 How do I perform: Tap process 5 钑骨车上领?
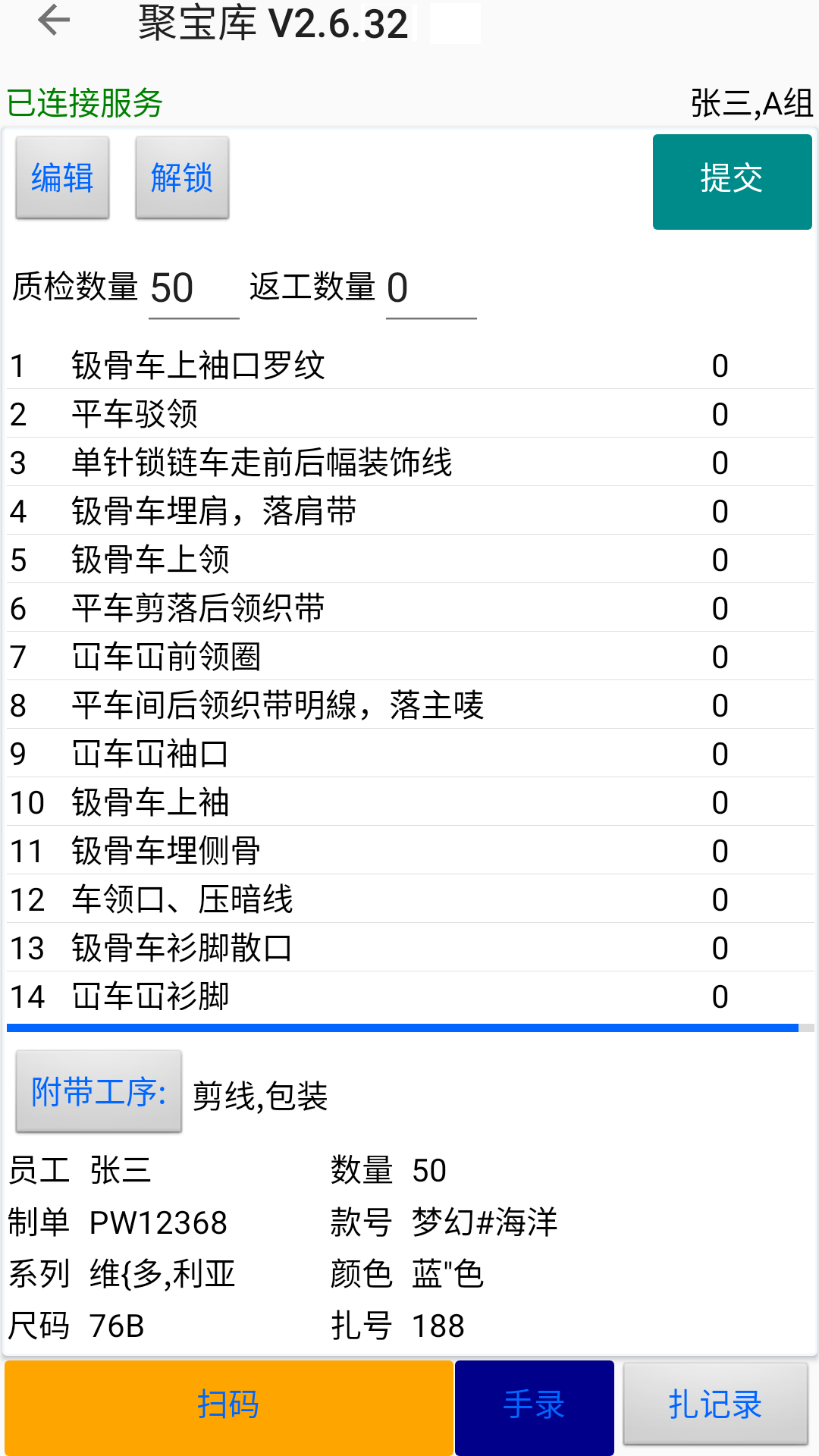[303, 559]
